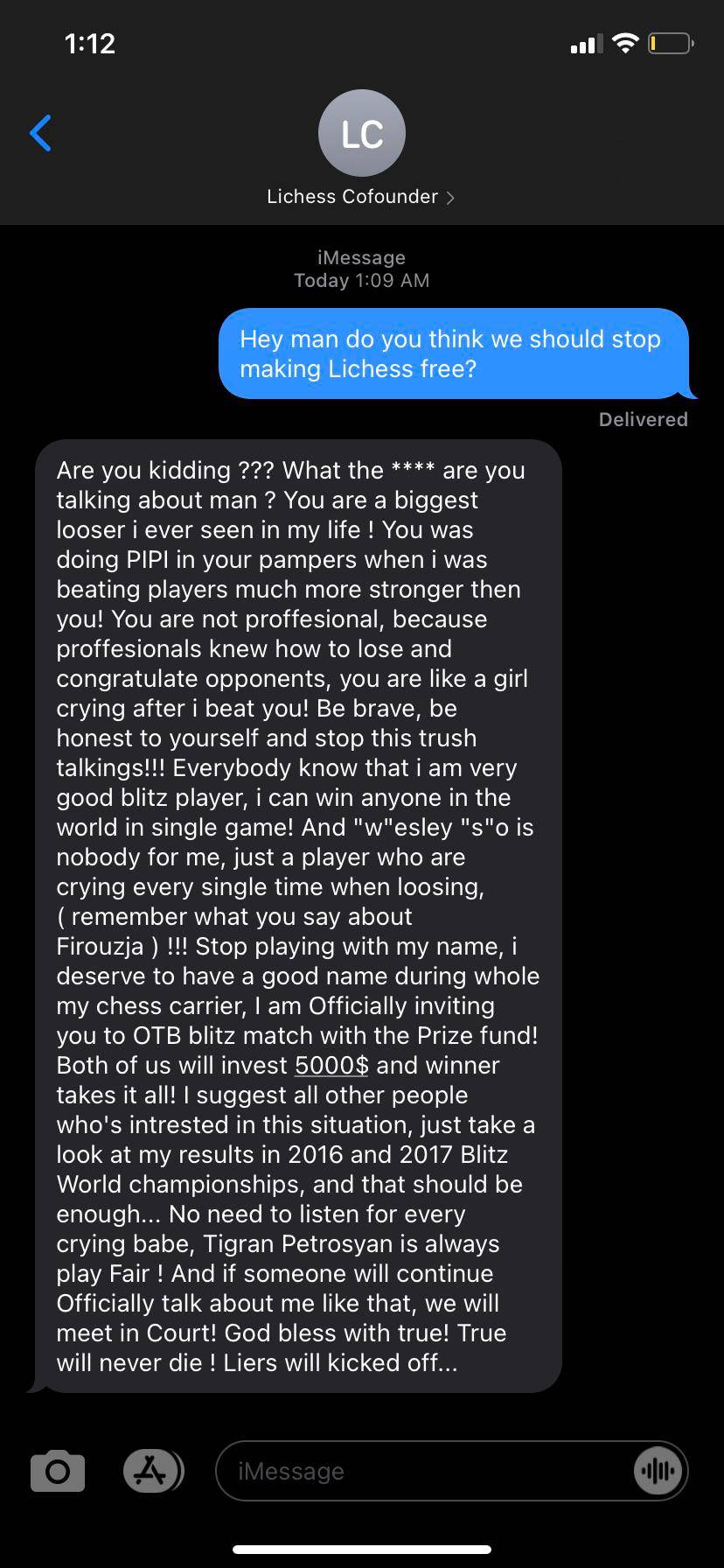Tap the underlined 5000$ link

[331, 1065]
